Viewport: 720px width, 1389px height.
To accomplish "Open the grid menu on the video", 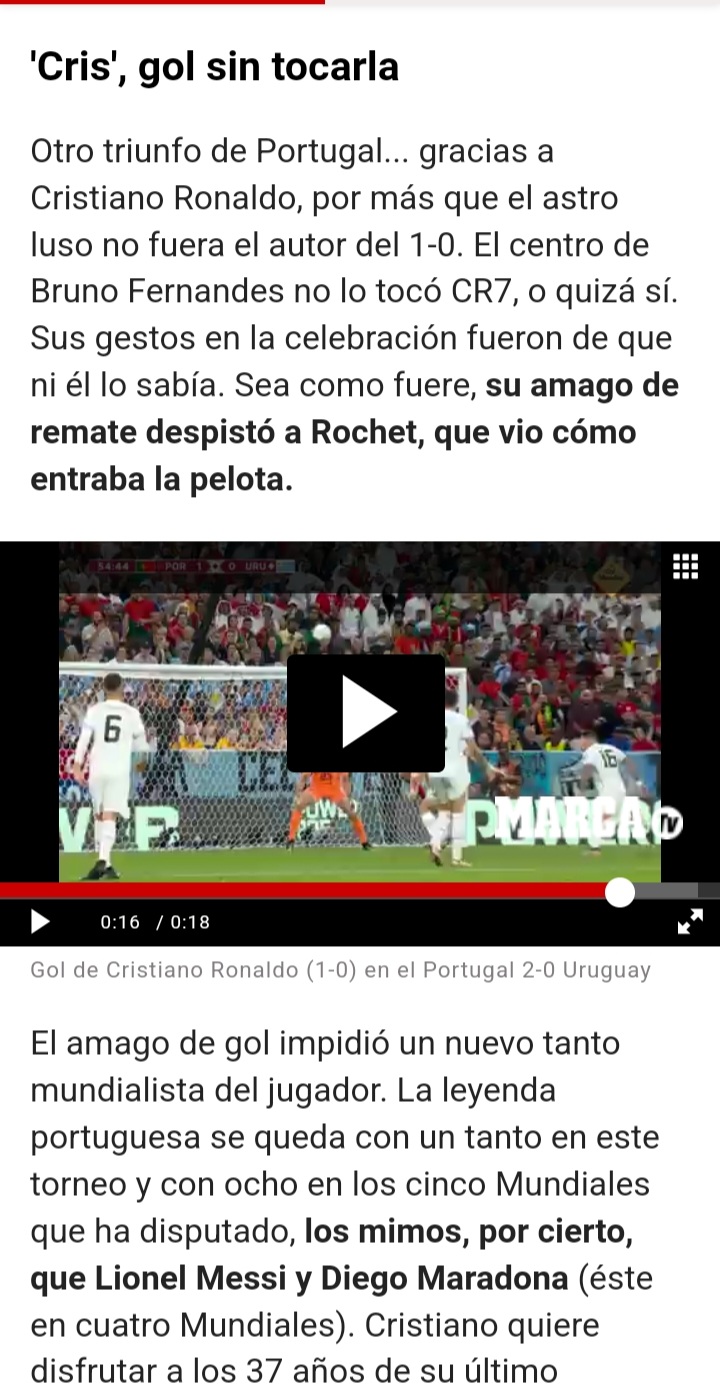I will pos(685,566).
